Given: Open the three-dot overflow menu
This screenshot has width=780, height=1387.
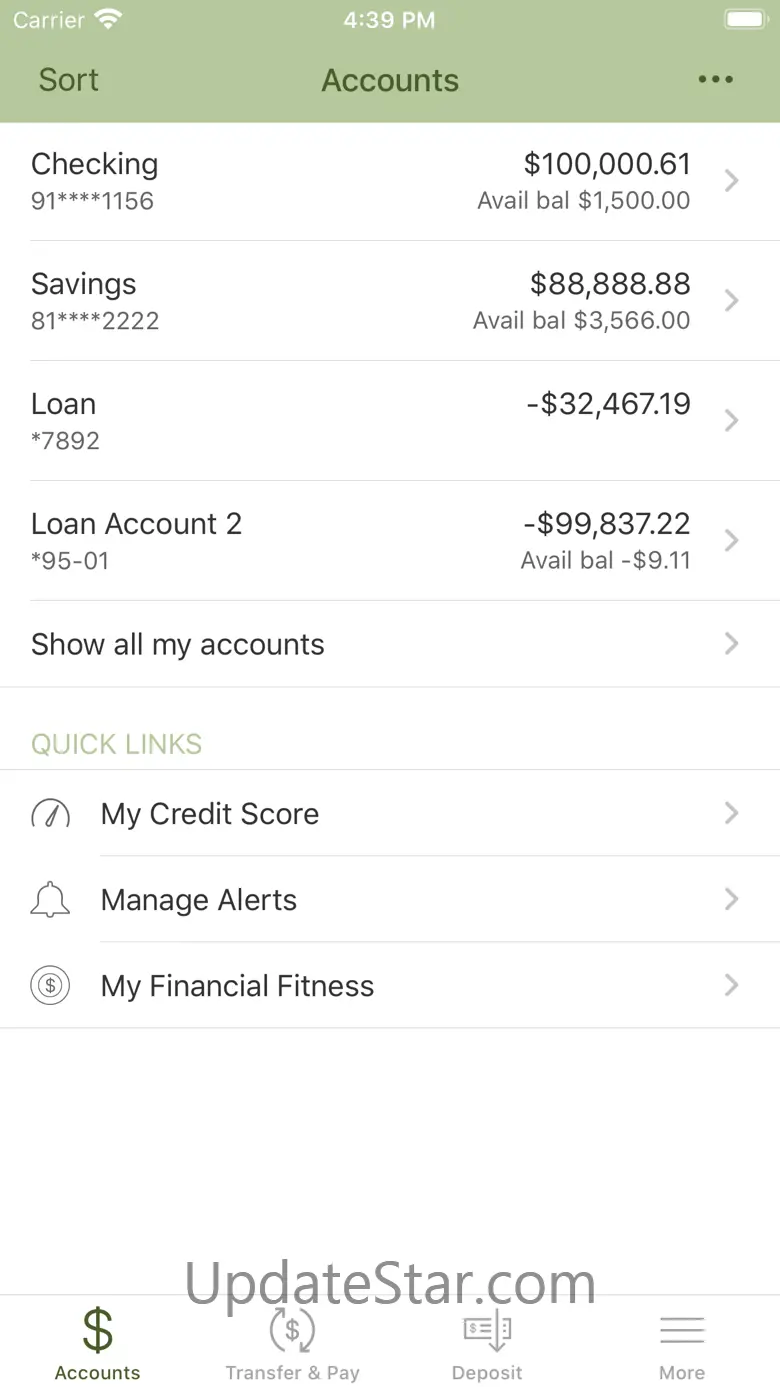Looking at the screenshot, I should click(715, 80).
